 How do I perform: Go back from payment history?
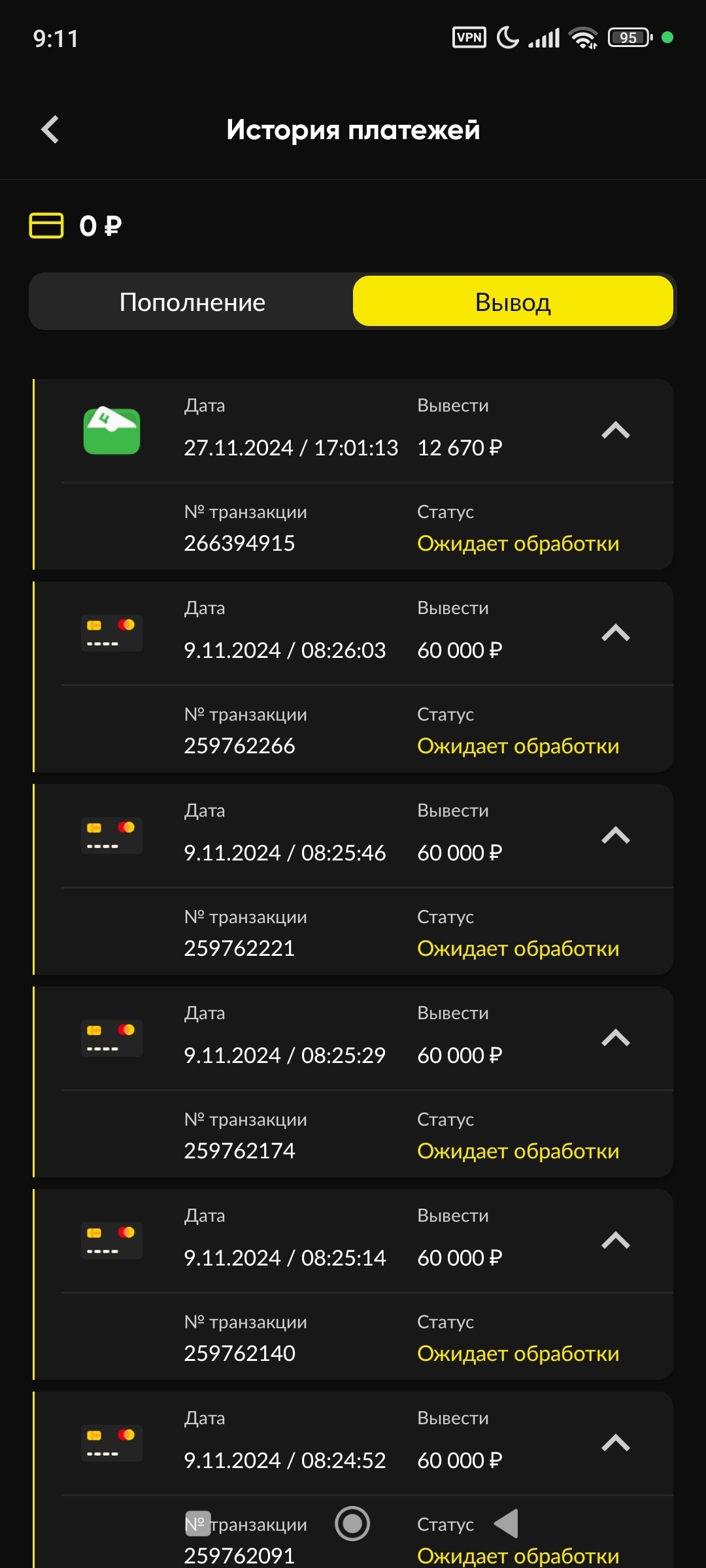click(x=50, y=129)
